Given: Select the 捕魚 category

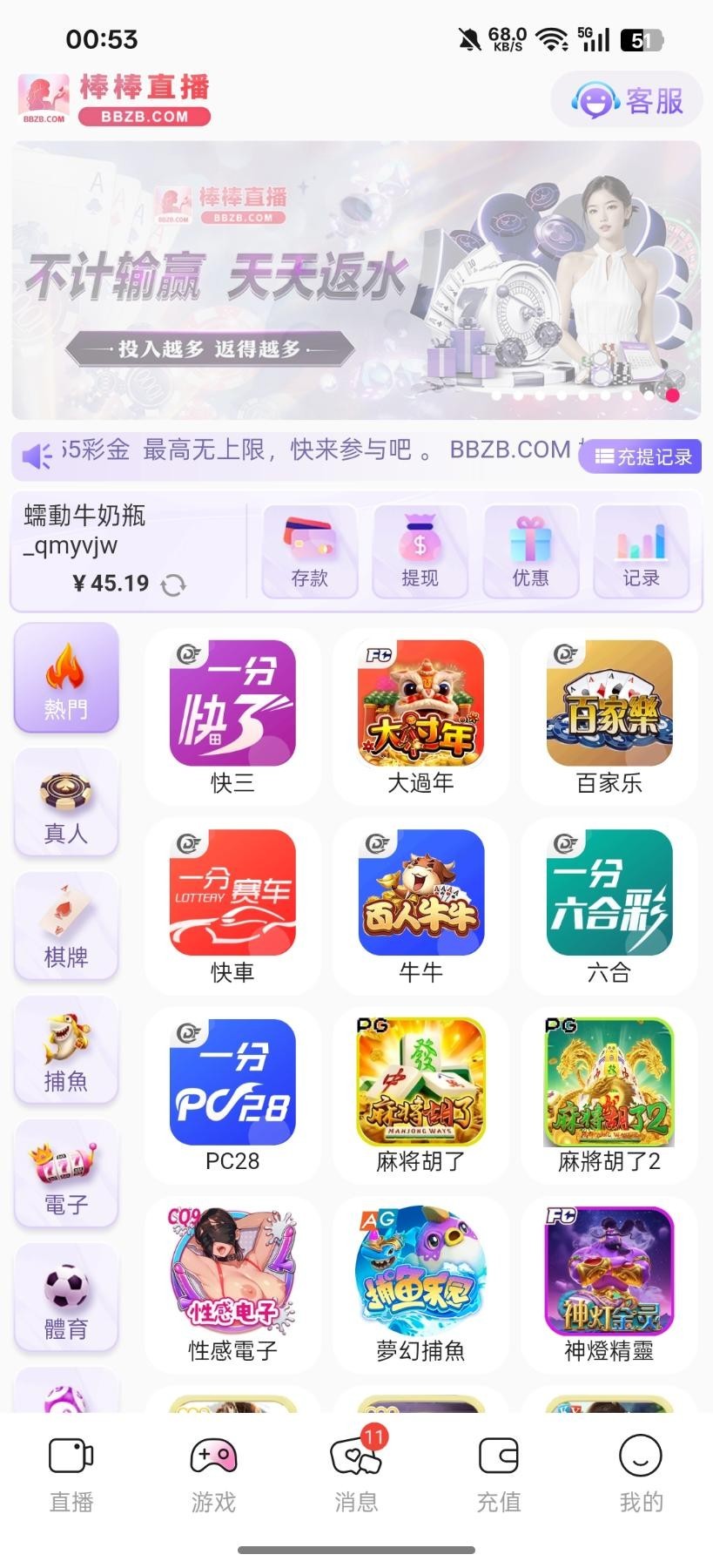Looking at the screenshot, I should 65,1051.
